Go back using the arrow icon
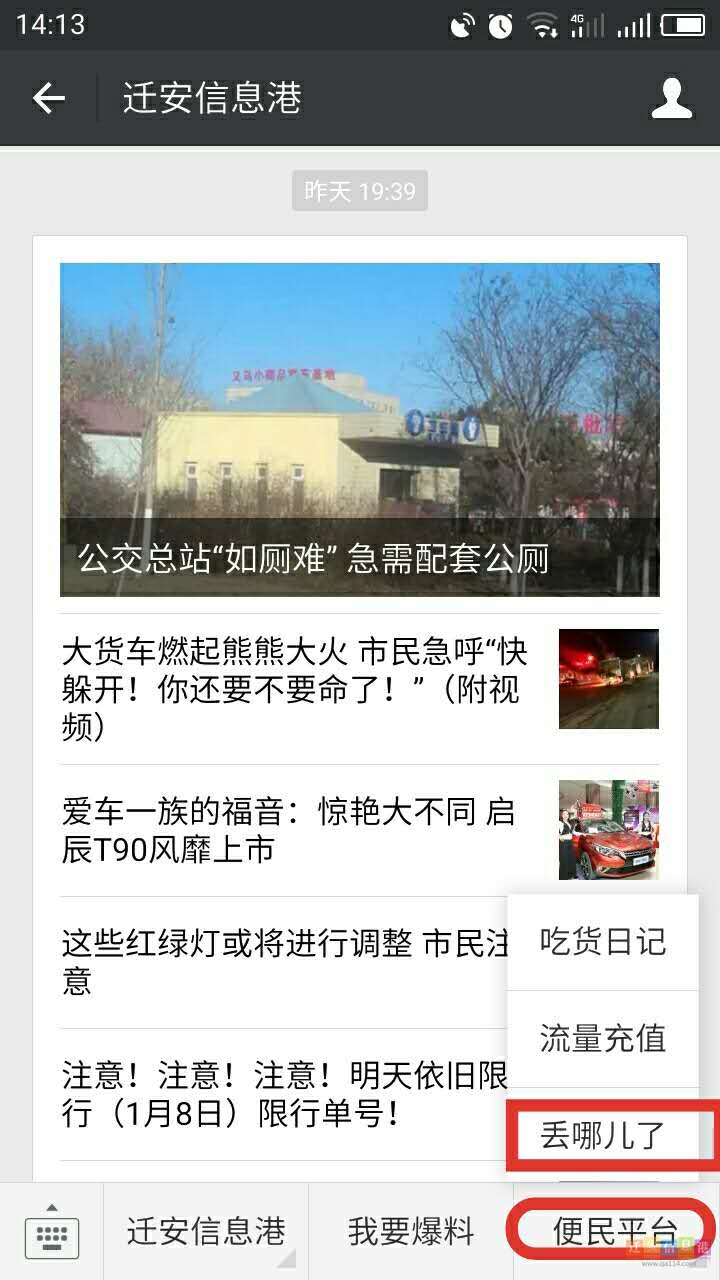This screenshot has width=720, height=1280. pyautogui.click(x=48, y=98)
